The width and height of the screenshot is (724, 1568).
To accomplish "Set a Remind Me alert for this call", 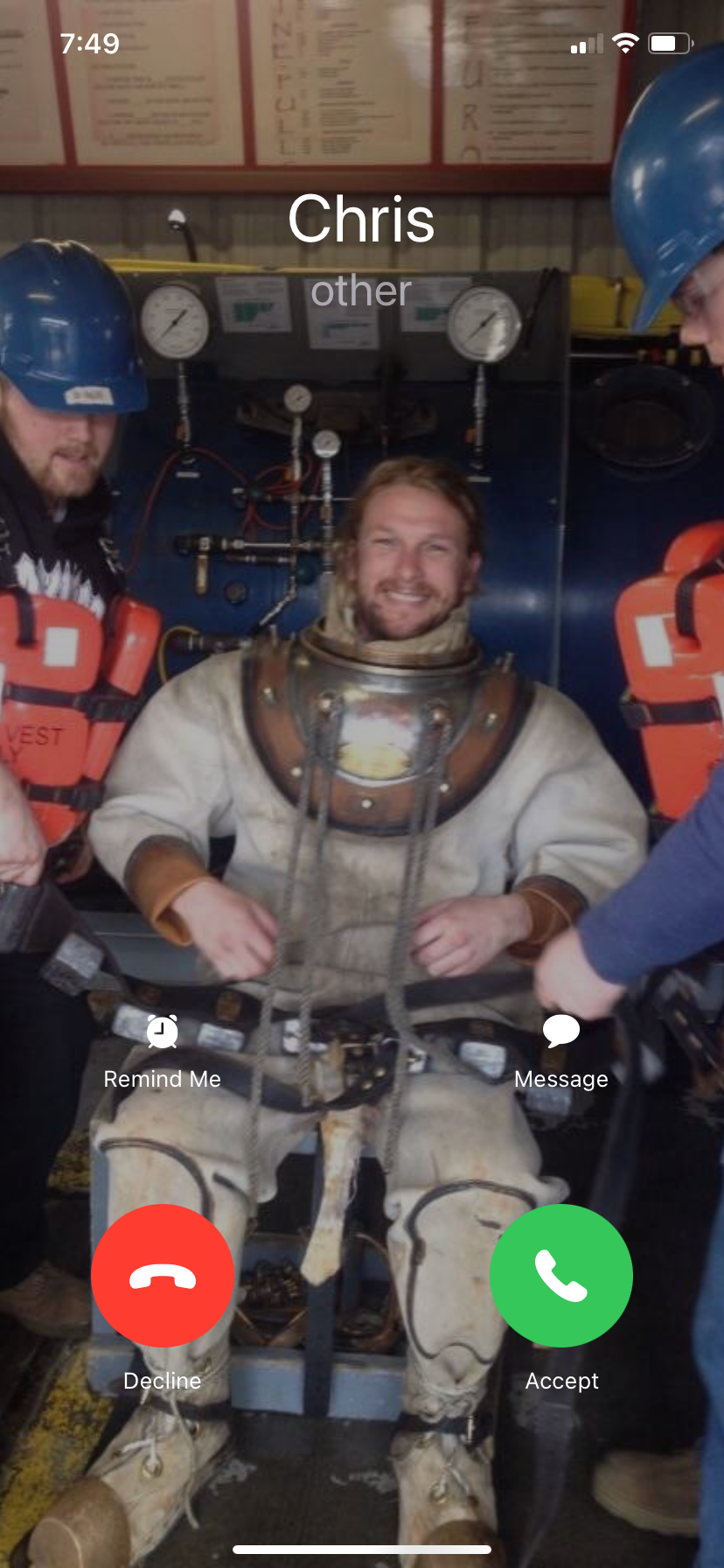I will coord(162,1048).
